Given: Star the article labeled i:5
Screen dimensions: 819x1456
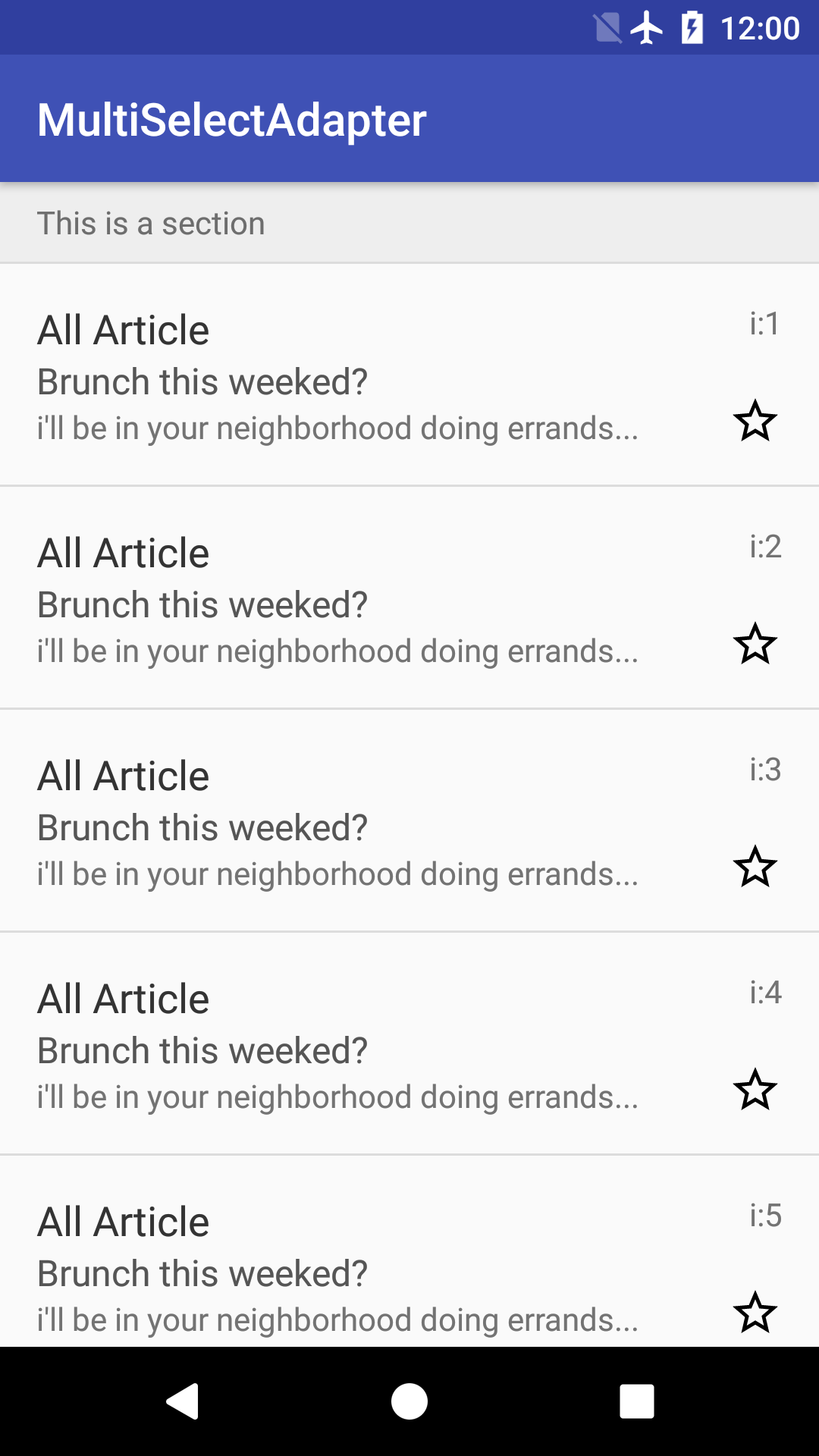Looking at the screenshot, I should [x=755, y=1313].
